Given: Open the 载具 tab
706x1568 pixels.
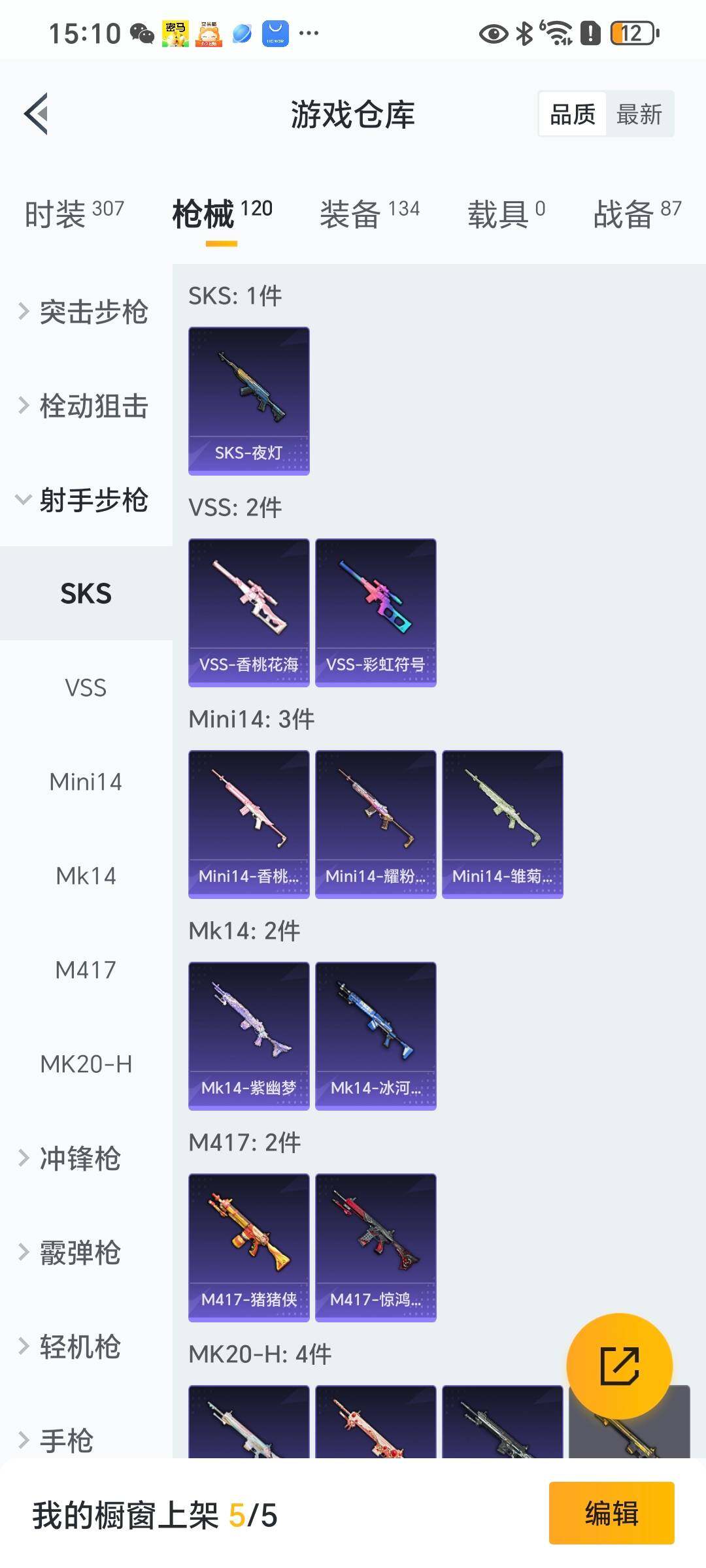Looking at the screenshot, I should (506, 214).
